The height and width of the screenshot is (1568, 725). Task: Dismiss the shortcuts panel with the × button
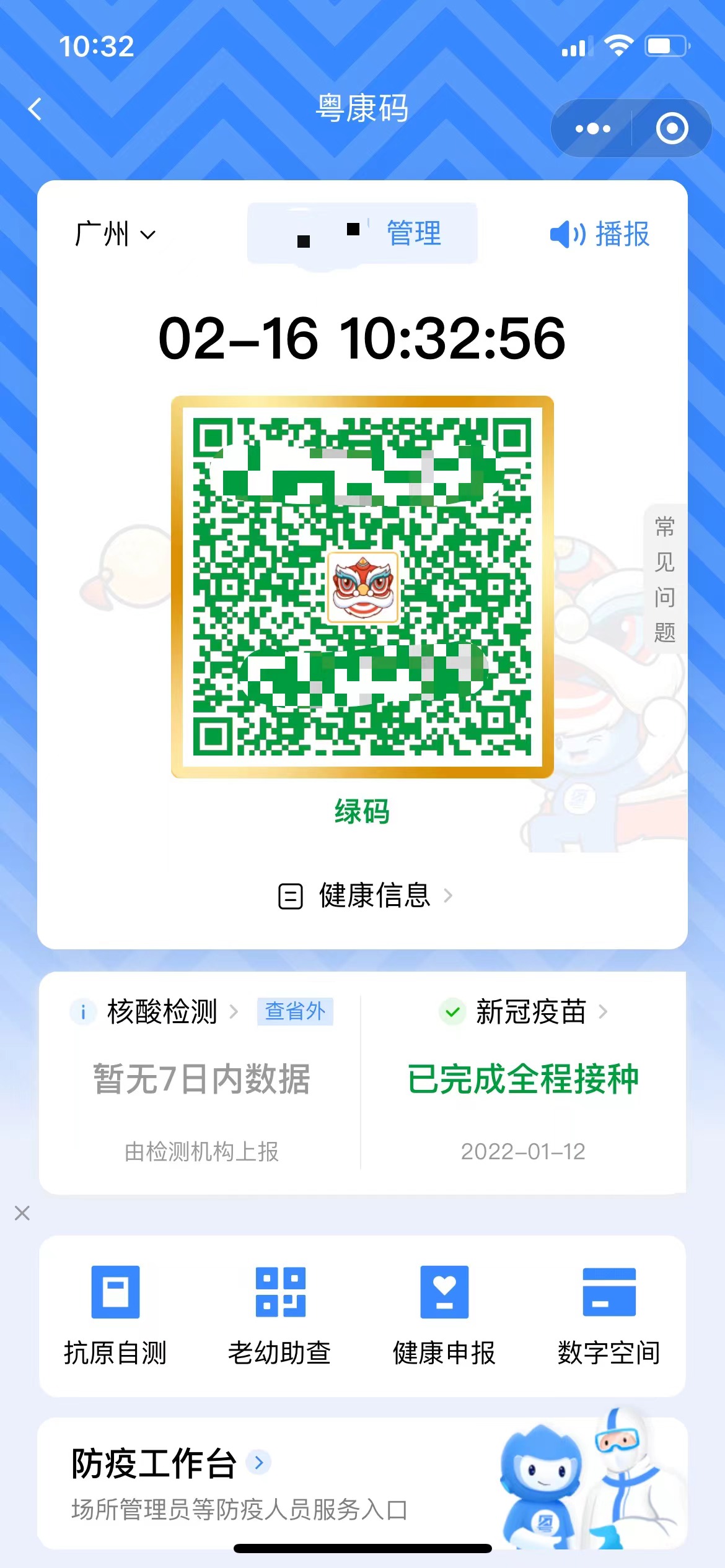pos(23,1213)
